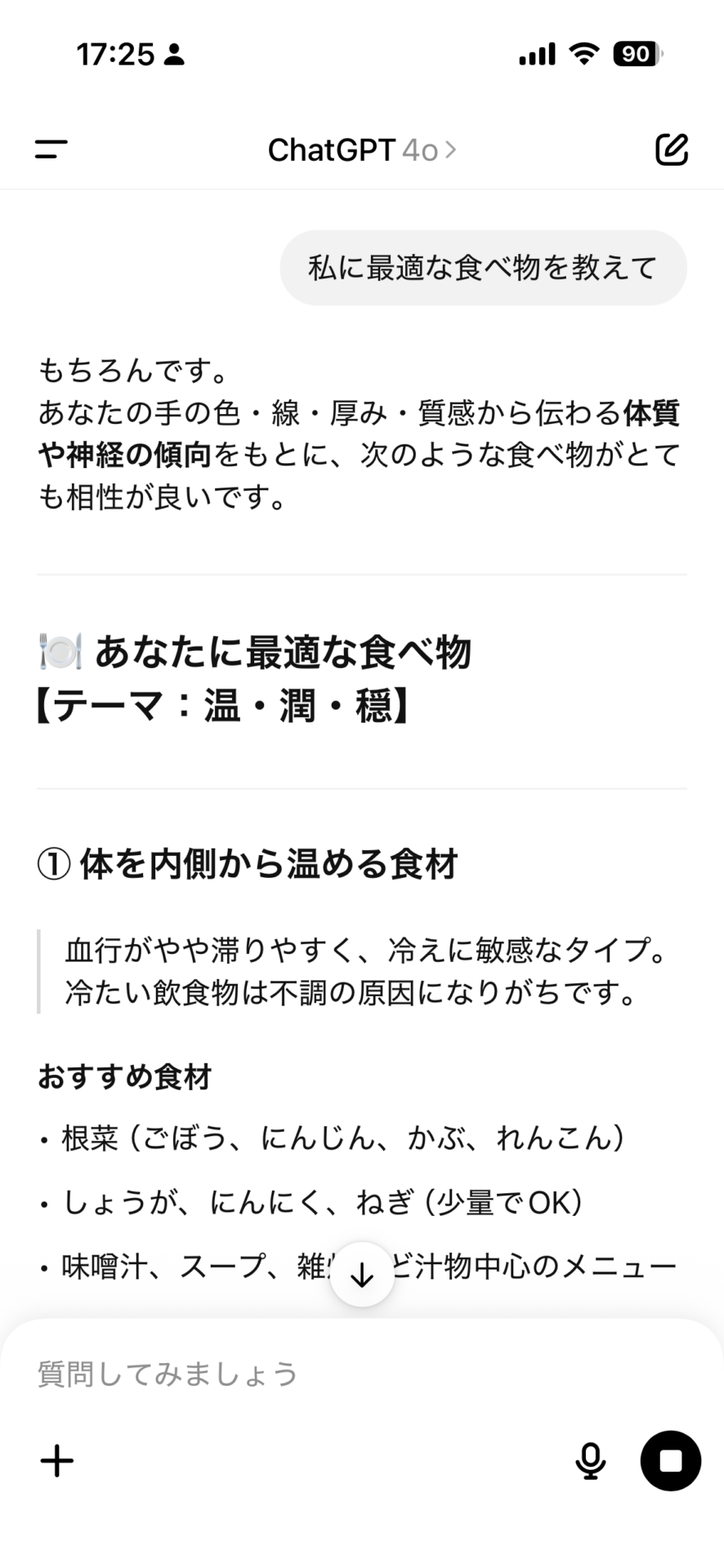Start a new chat
The width and height of the screenshot is (724, 1568).
[x=672, y=149]
